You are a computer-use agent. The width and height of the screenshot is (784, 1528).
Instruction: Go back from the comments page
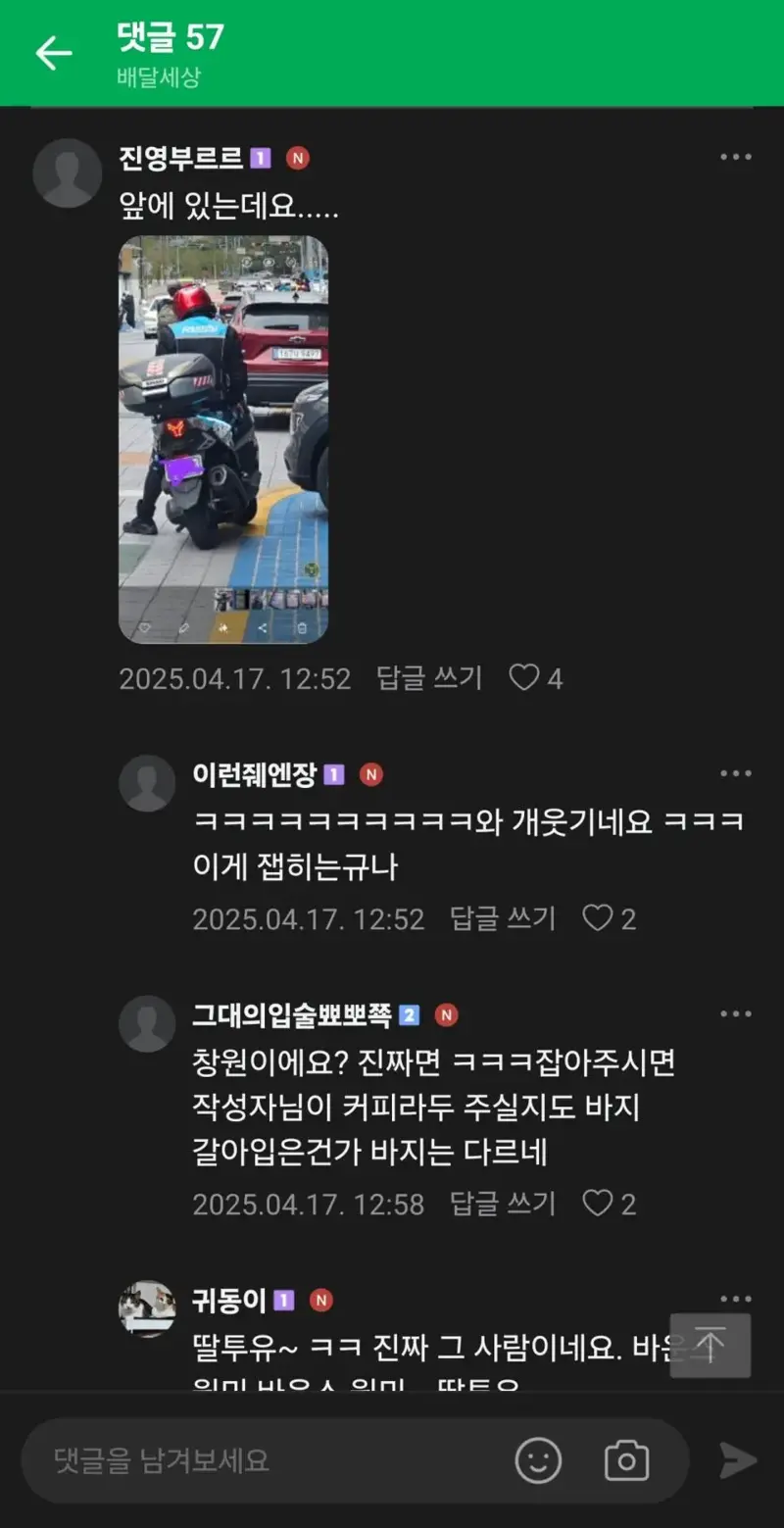click(x=53, y=53)
